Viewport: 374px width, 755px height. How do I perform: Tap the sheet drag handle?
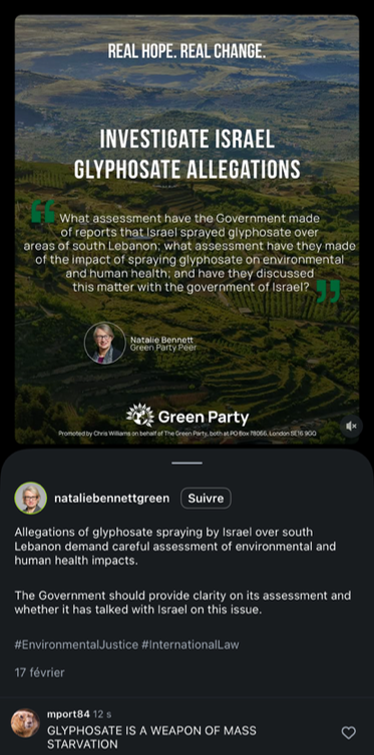[187, 463]
